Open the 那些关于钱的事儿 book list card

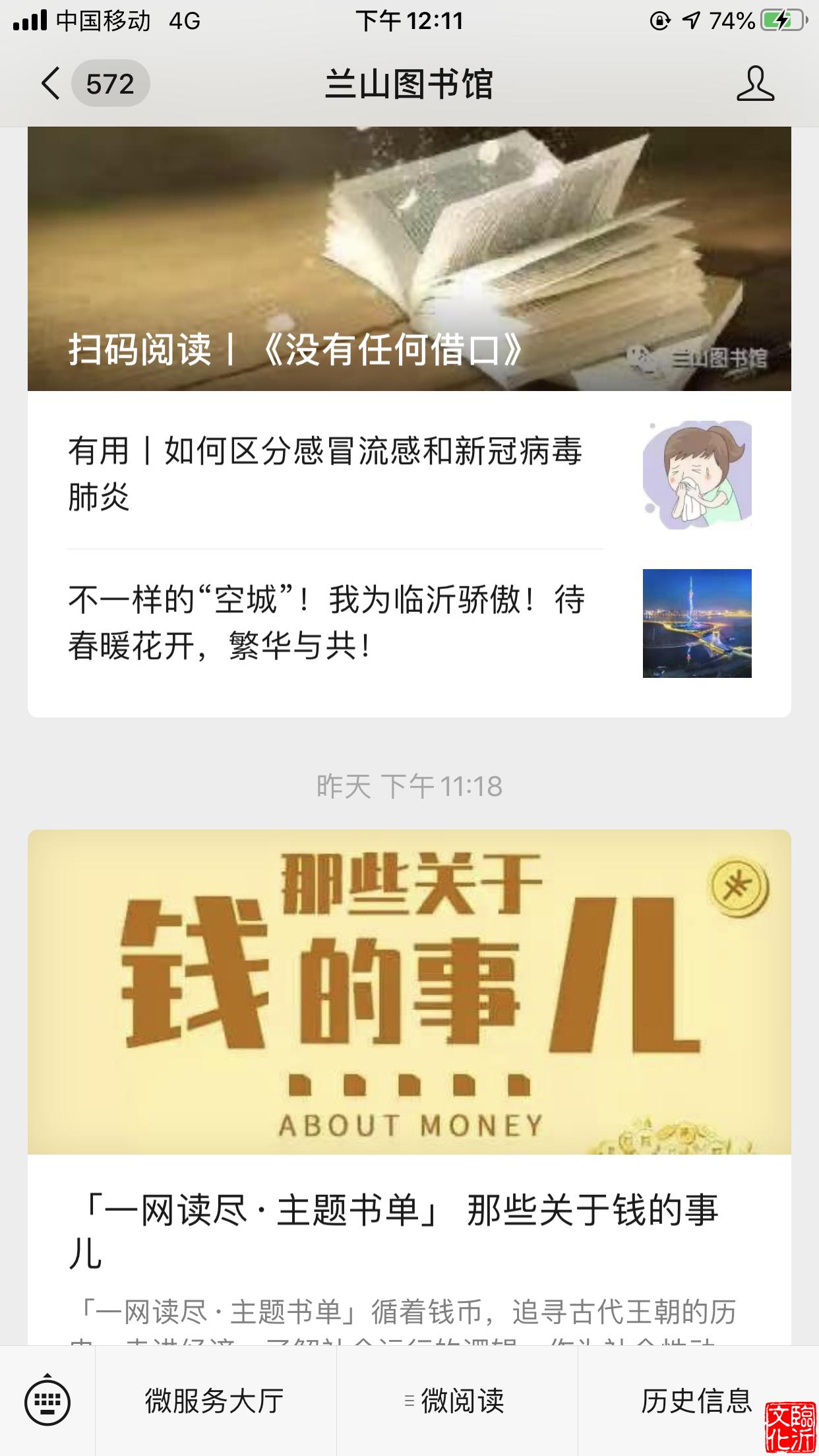coord(409,1055)
